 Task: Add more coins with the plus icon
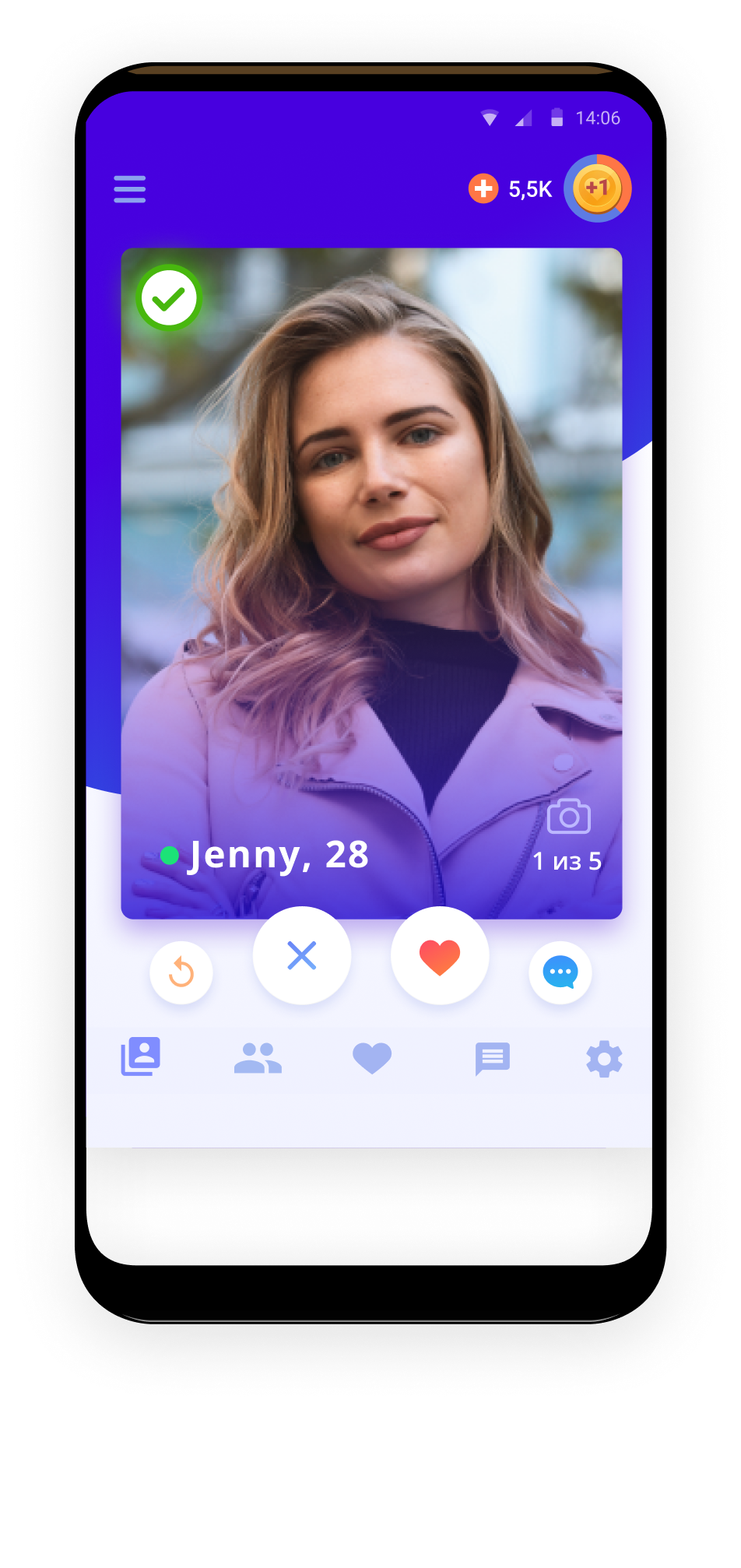click(483, 188)
